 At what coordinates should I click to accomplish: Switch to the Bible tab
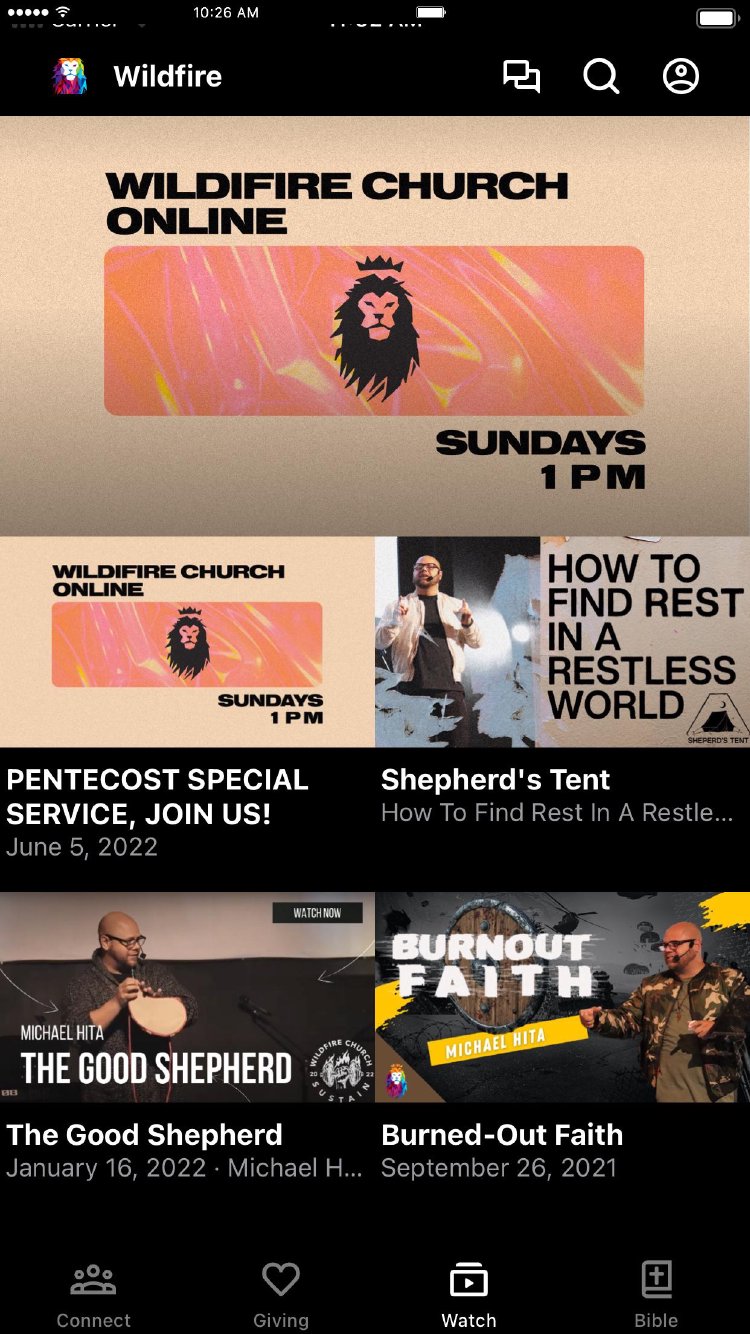click(656, 1294)
